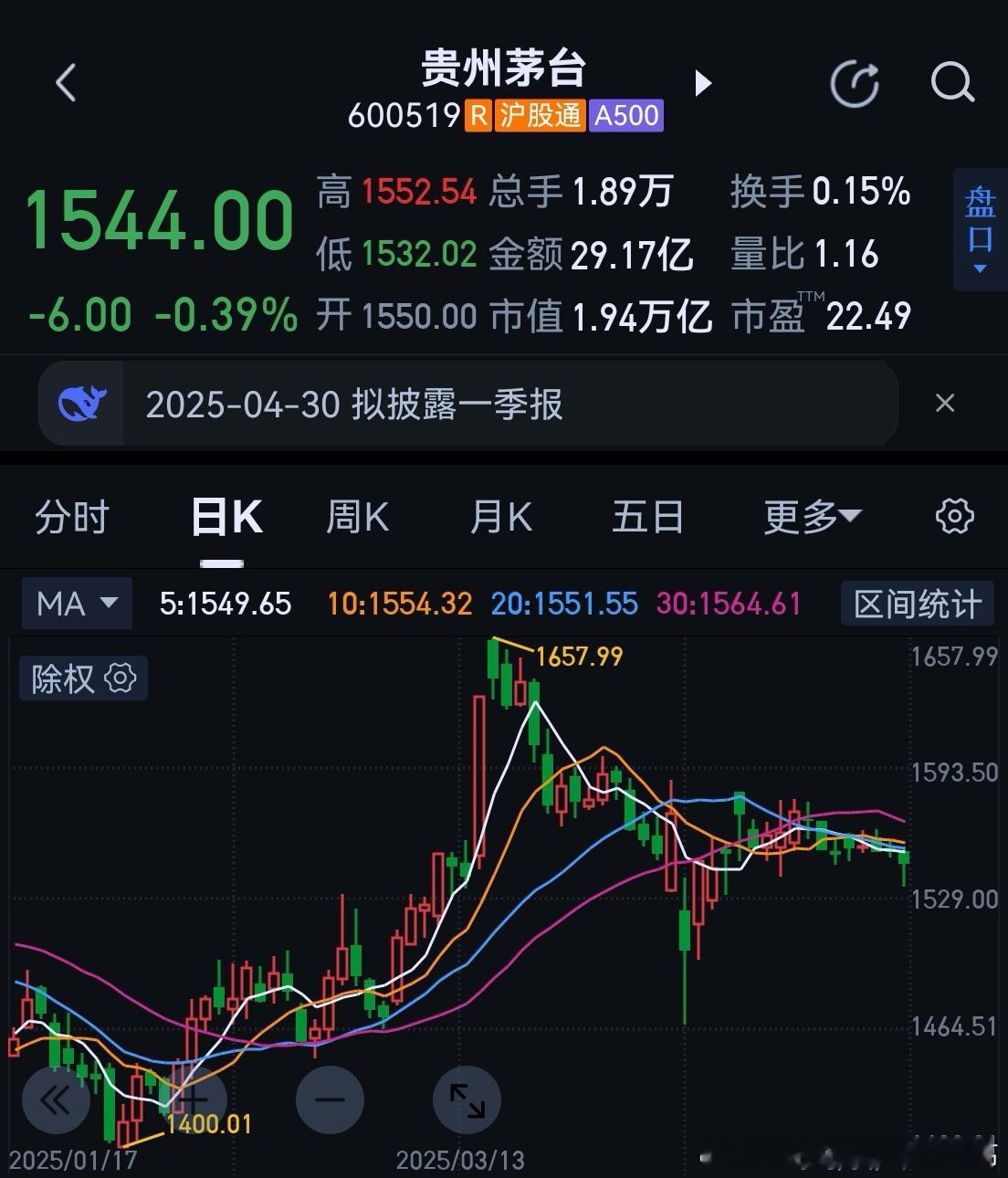Open the MA indicator dropdown
This screenshot has width=1008, height=1178.
(x=77, y=604)
